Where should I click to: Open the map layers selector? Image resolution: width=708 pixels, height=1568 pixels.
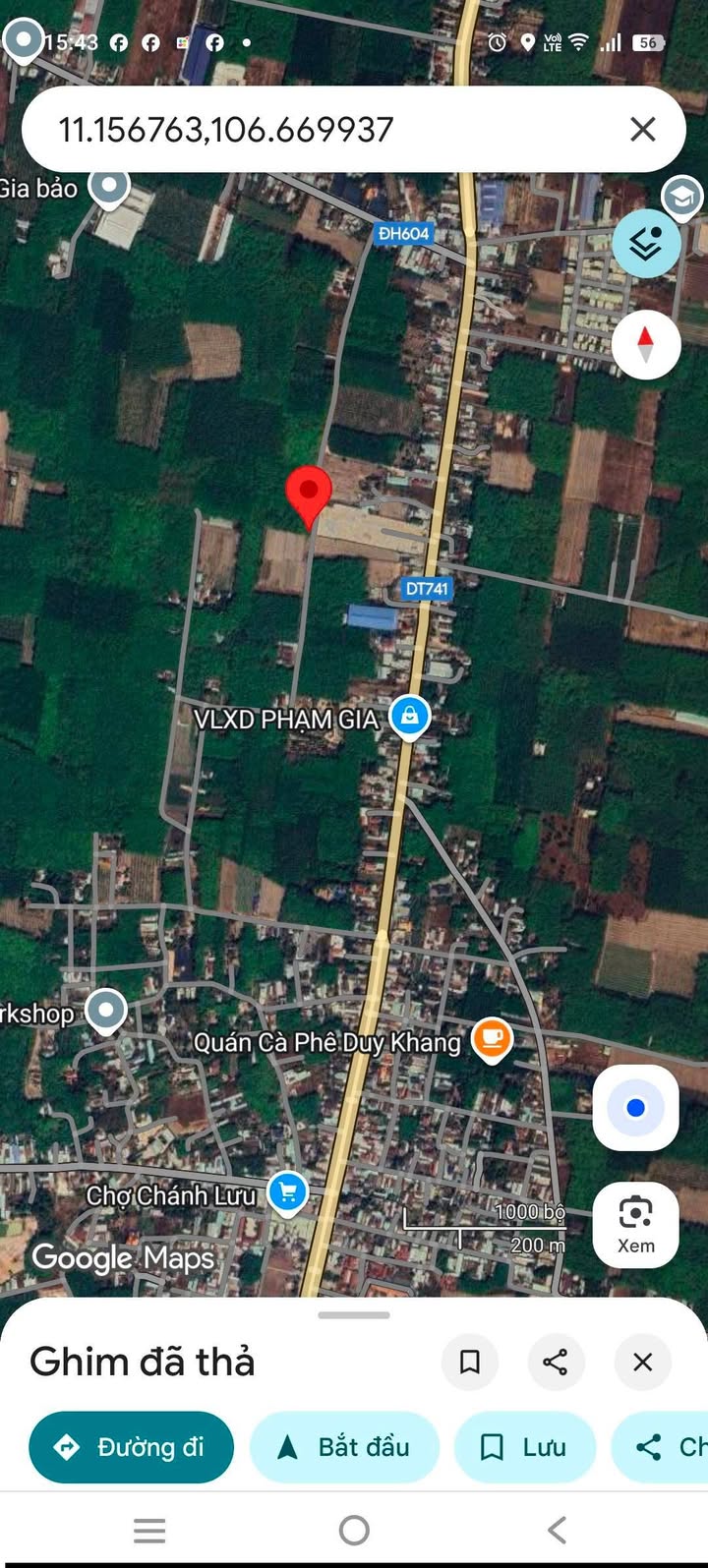(x=646, y=244)
